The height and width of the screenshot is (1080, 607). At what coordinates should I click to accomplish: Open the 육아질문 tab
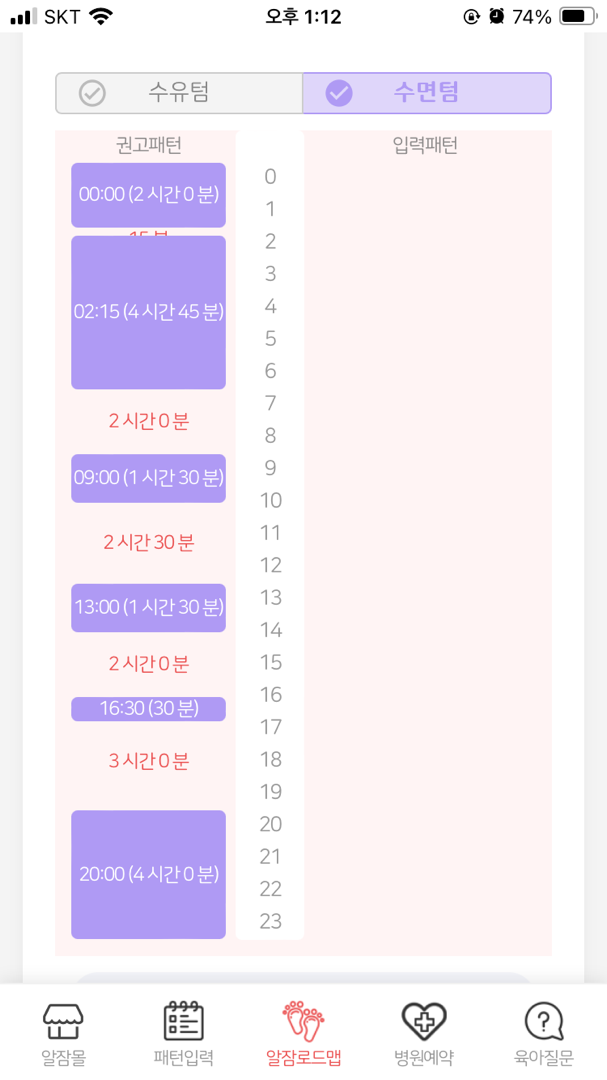543,1033
